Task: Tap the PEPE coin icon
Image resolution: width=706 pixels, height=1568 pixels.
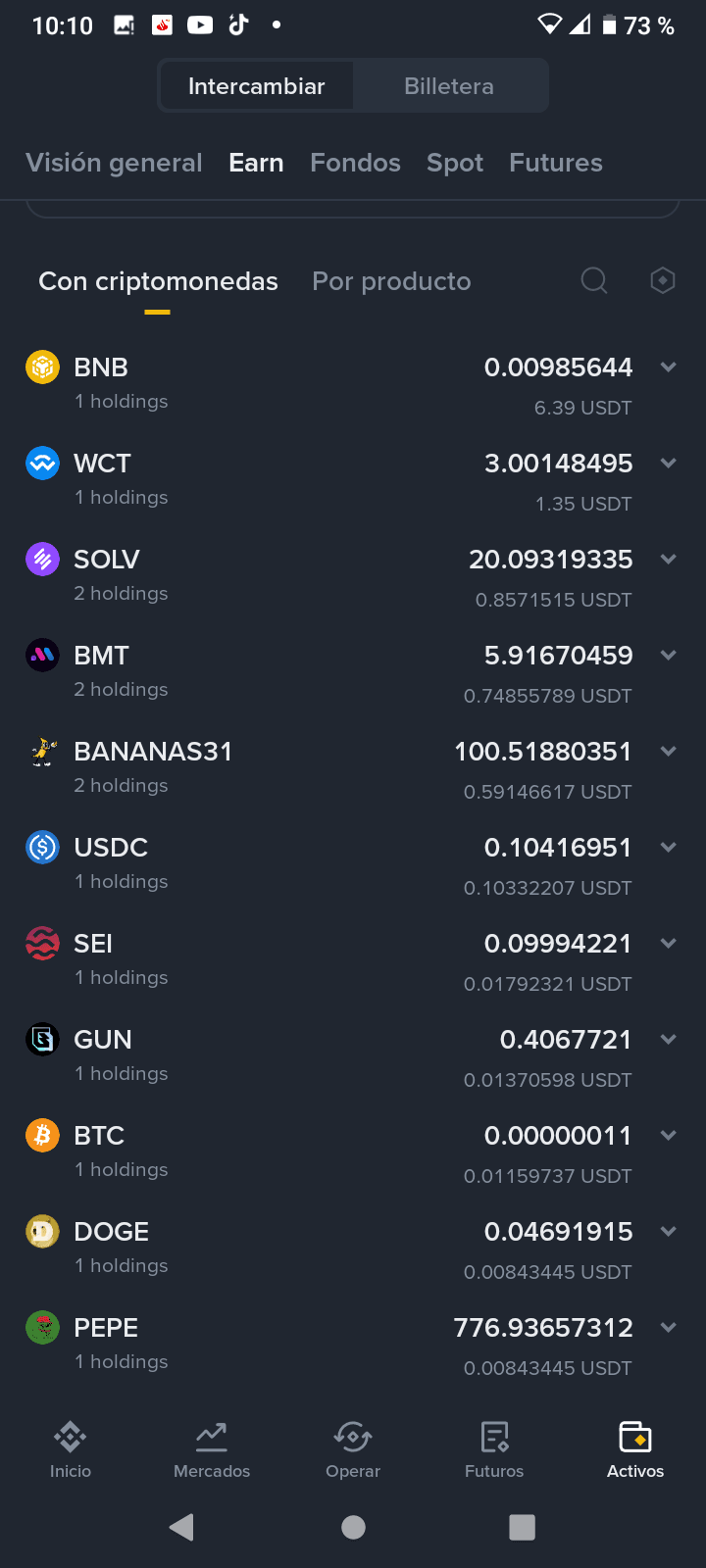Action: pos(42,1327)
